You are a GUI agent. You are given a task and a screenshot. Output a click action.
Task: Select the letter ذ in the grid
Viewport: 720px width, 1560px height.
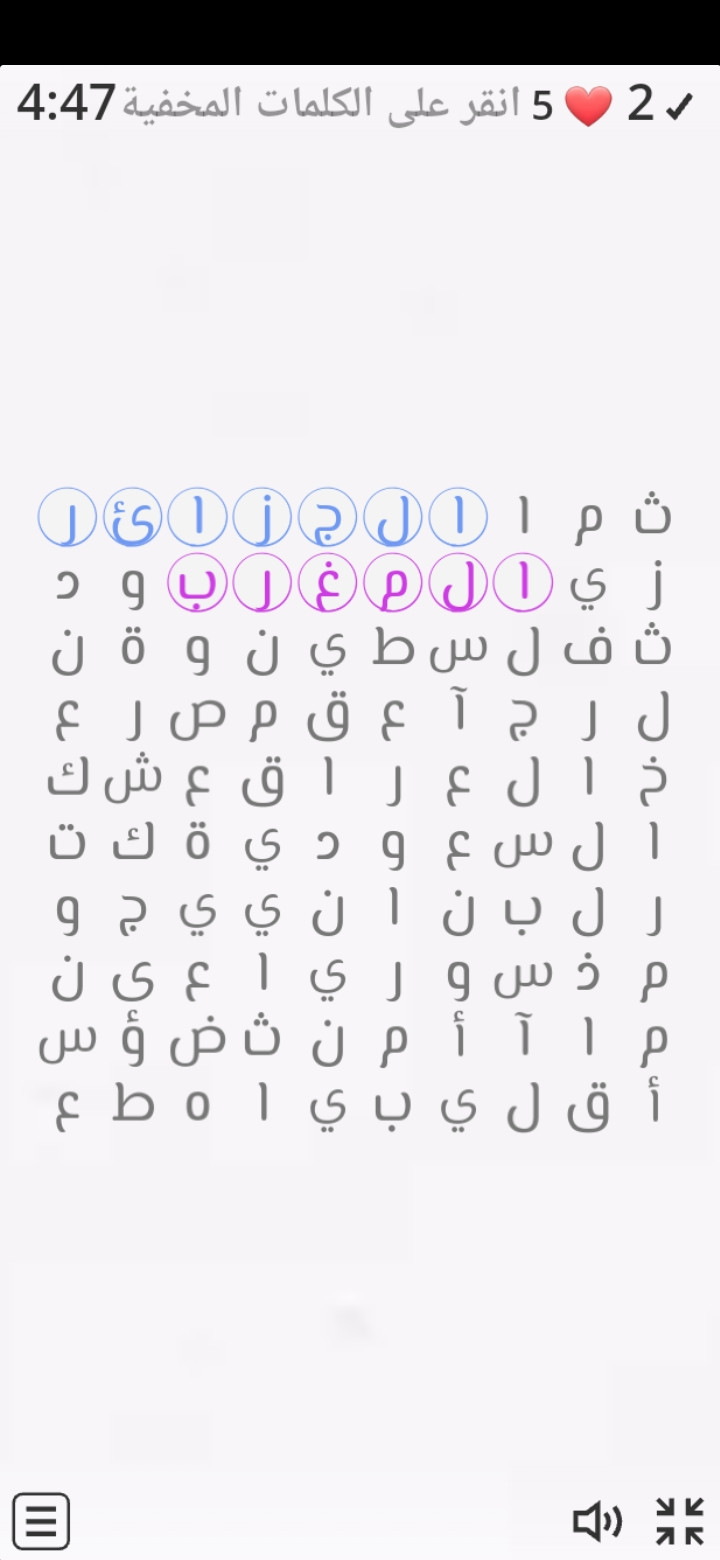click(588, 973)
